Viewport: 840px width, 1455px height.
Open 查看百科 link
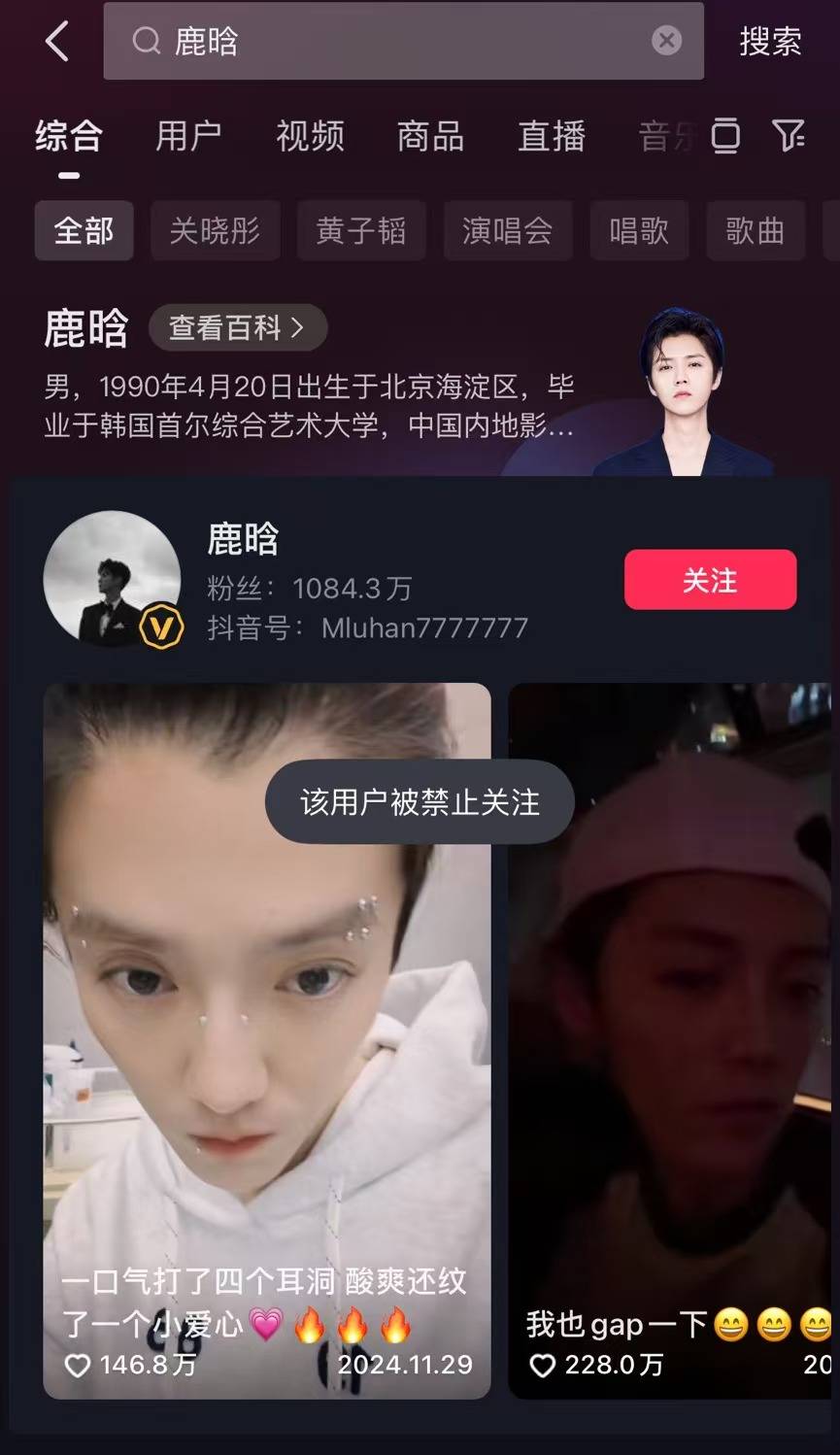(237, 328)
